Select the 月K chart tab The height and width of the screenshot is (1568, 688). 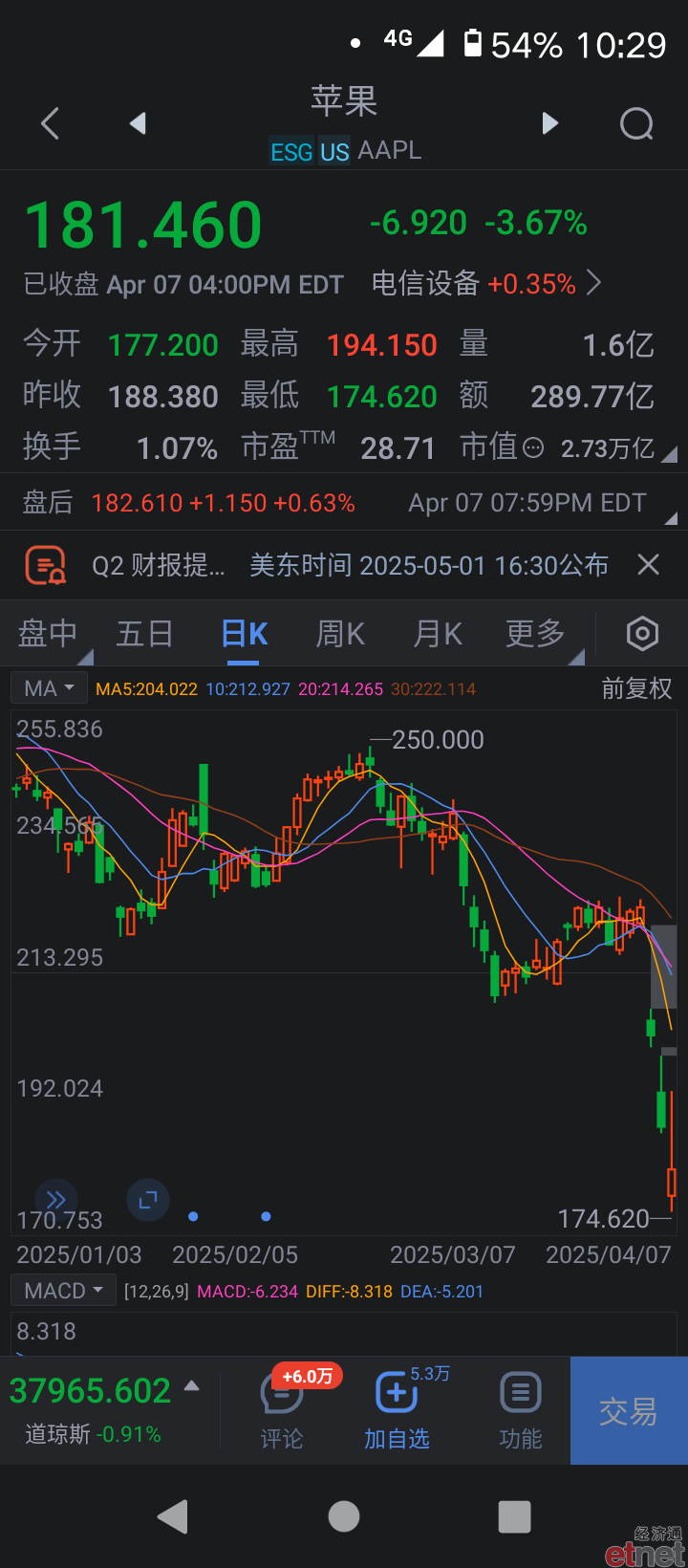438,633
